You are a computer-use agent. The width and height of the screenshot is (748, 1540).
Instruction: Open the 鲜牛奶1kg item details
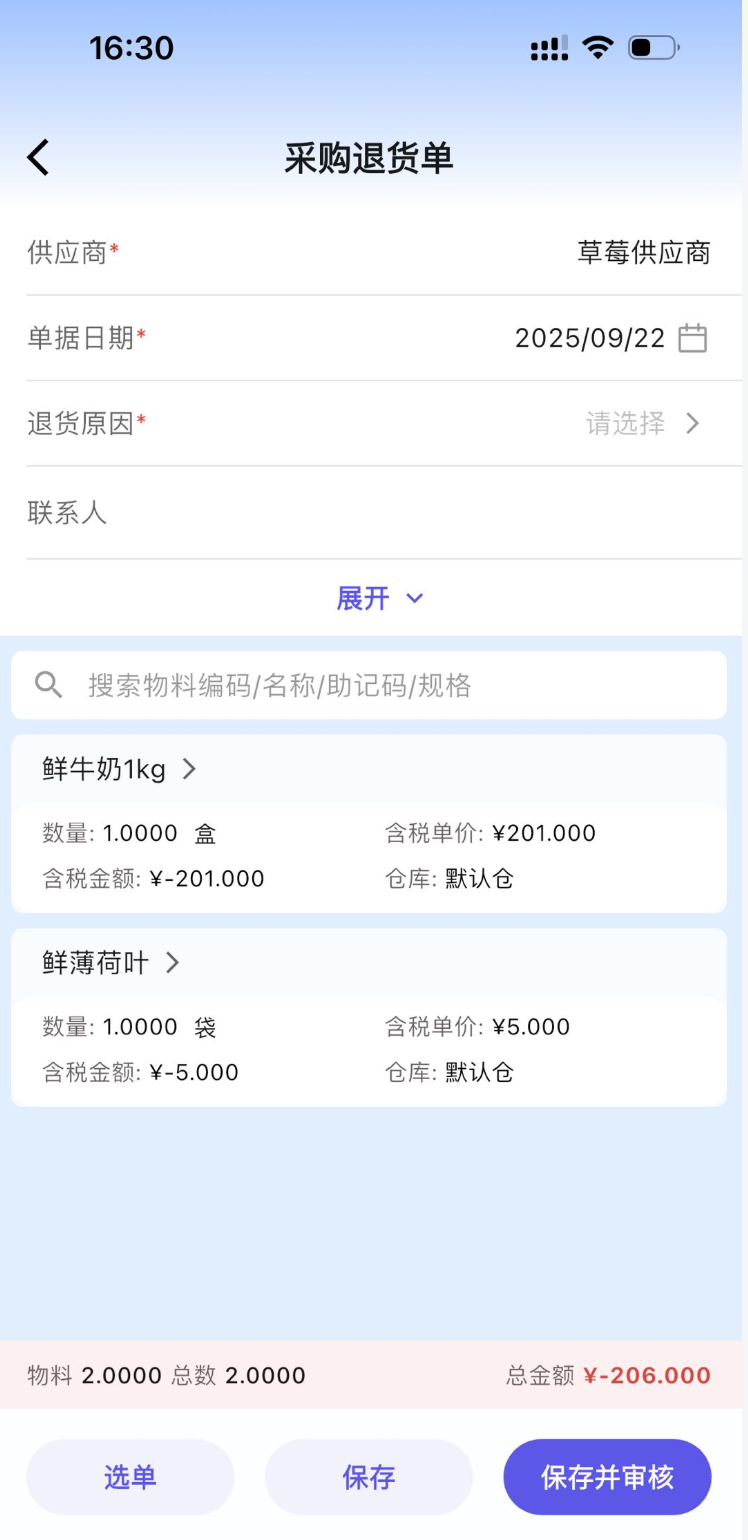point(120,769)
